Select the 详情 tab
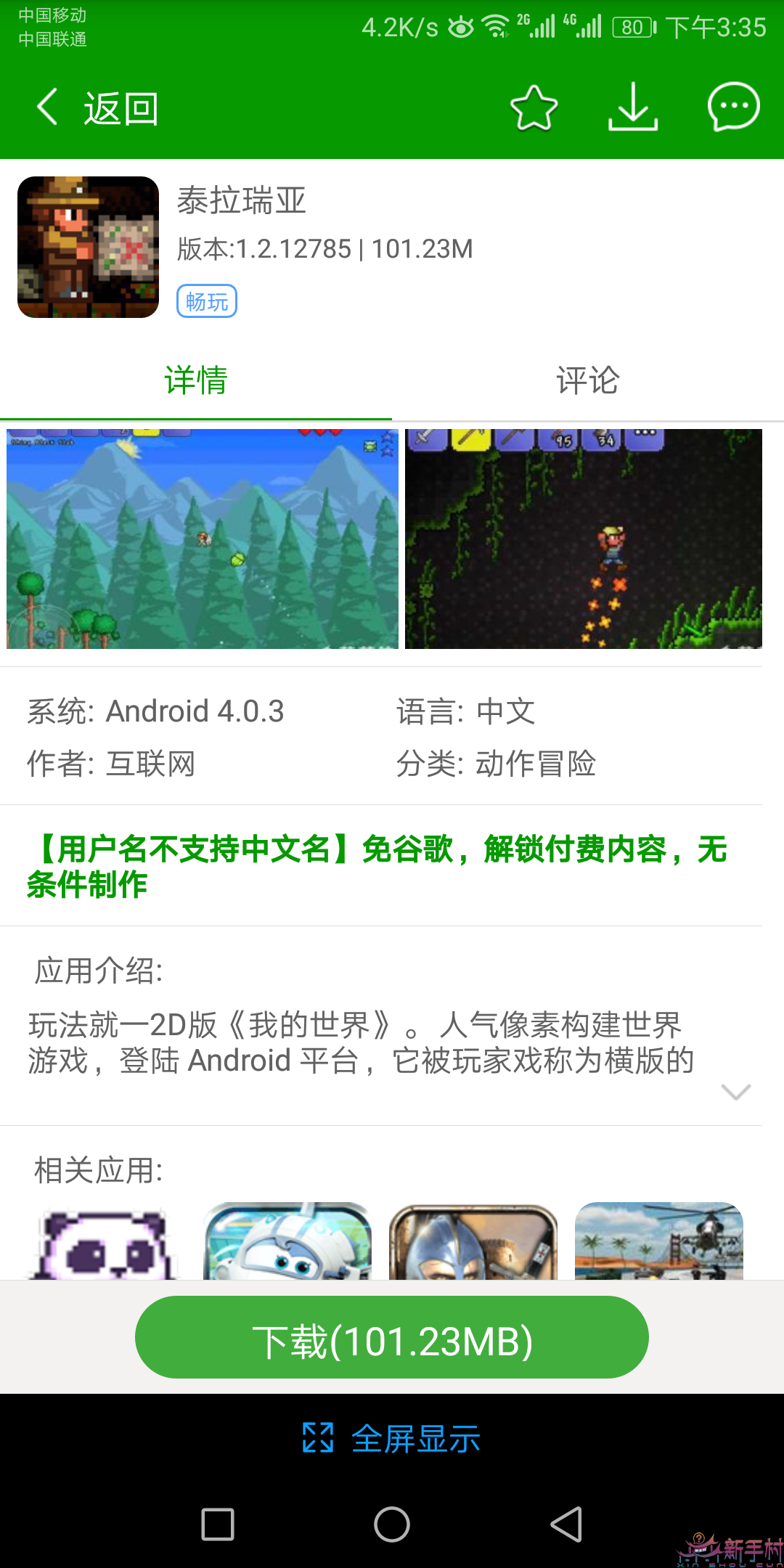 [x=196, y=380]
